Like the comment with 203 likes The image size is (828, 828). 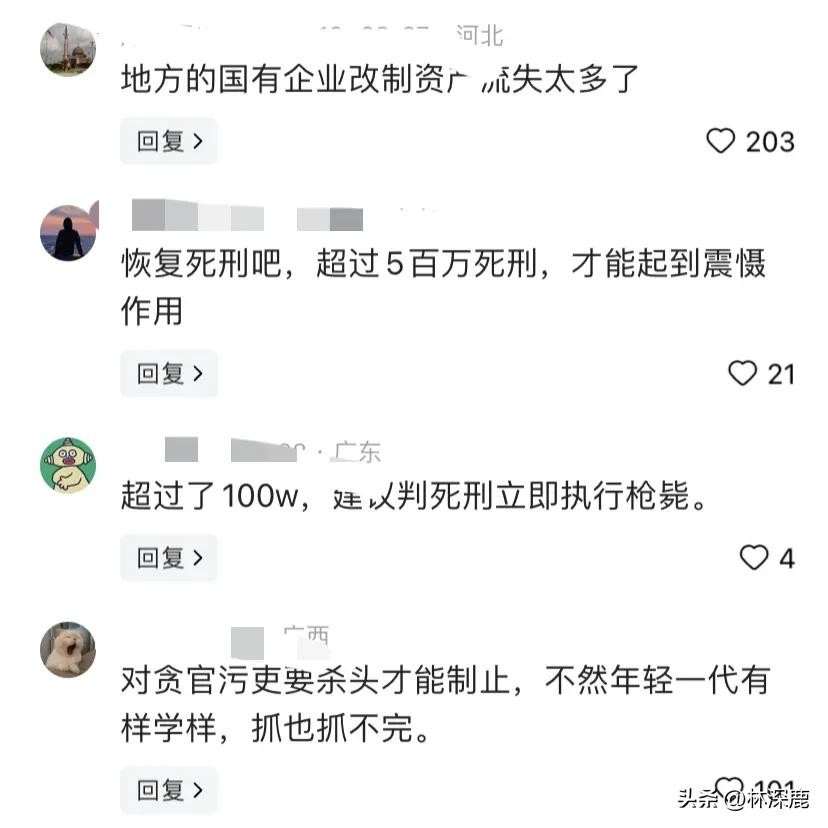721,141
